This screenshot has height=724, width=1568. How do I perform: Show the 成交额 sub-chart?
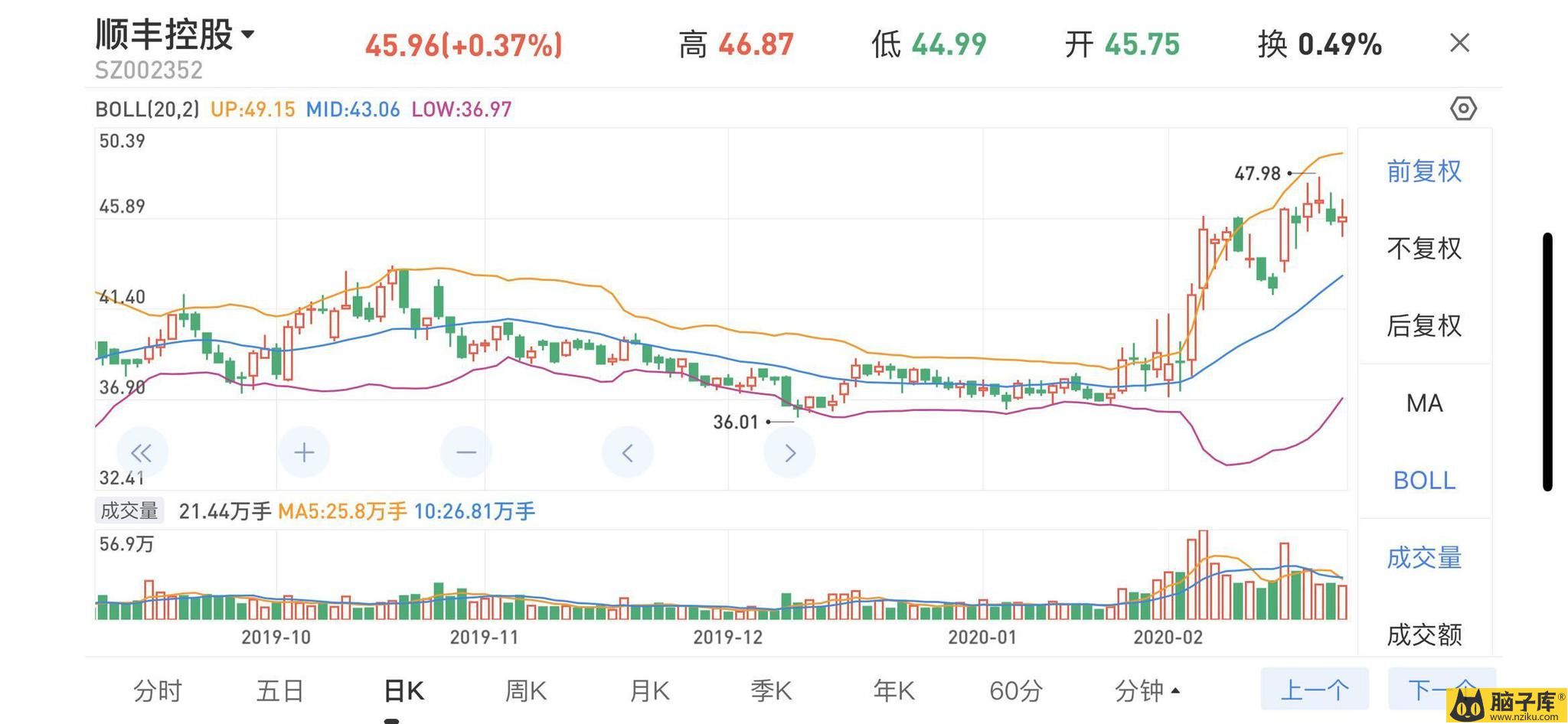click(1424, 634)
